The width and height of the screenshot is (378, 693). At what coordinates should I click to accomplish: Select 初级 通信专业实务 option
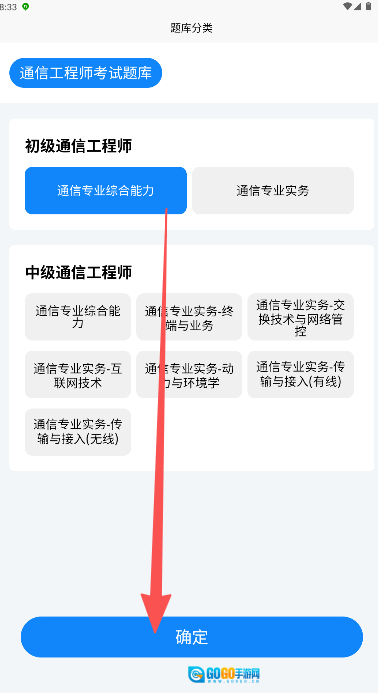coord(273,190)
